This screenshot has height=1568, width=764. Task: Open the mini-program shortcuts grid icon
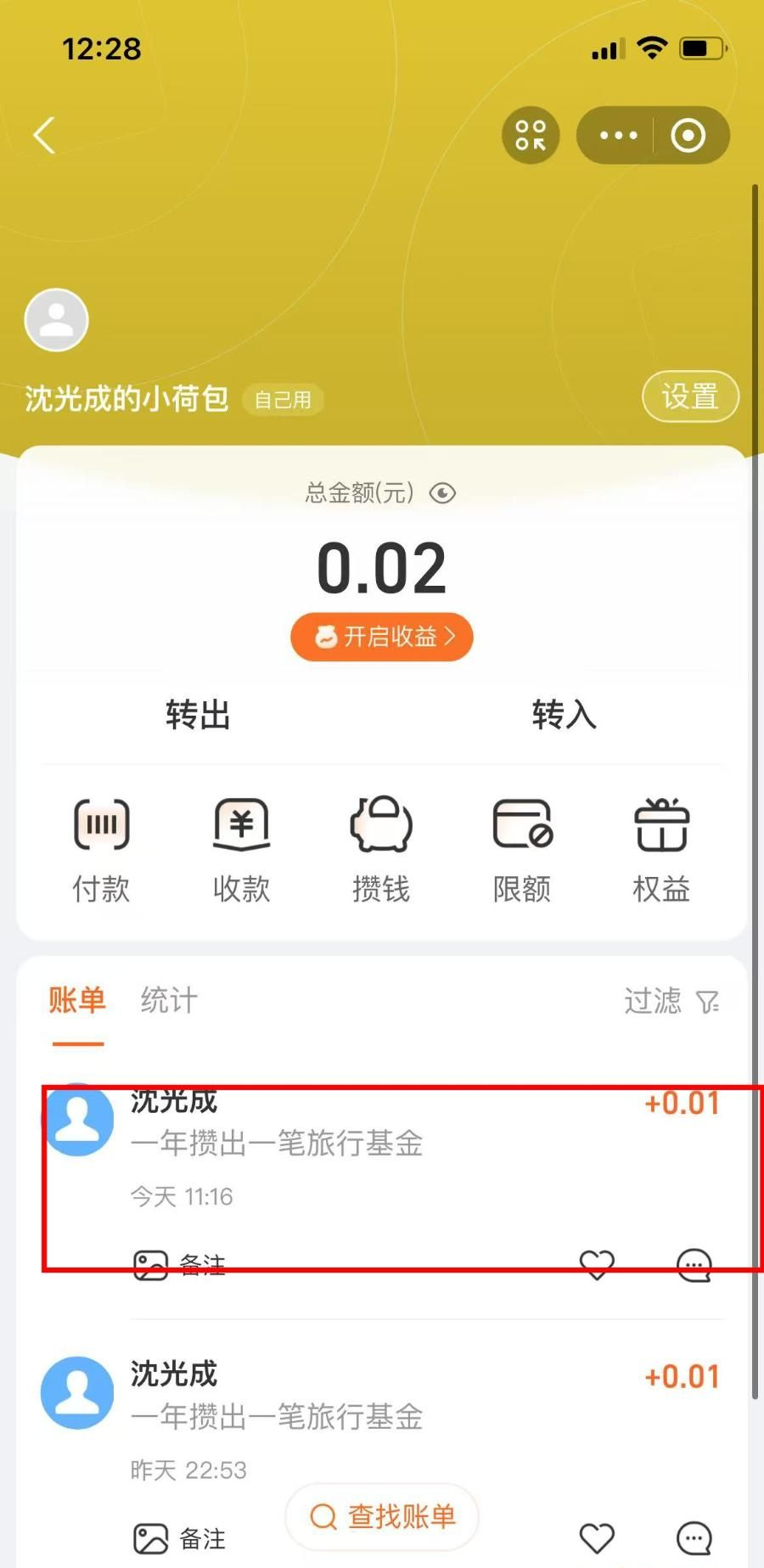[x=531, y=135]
